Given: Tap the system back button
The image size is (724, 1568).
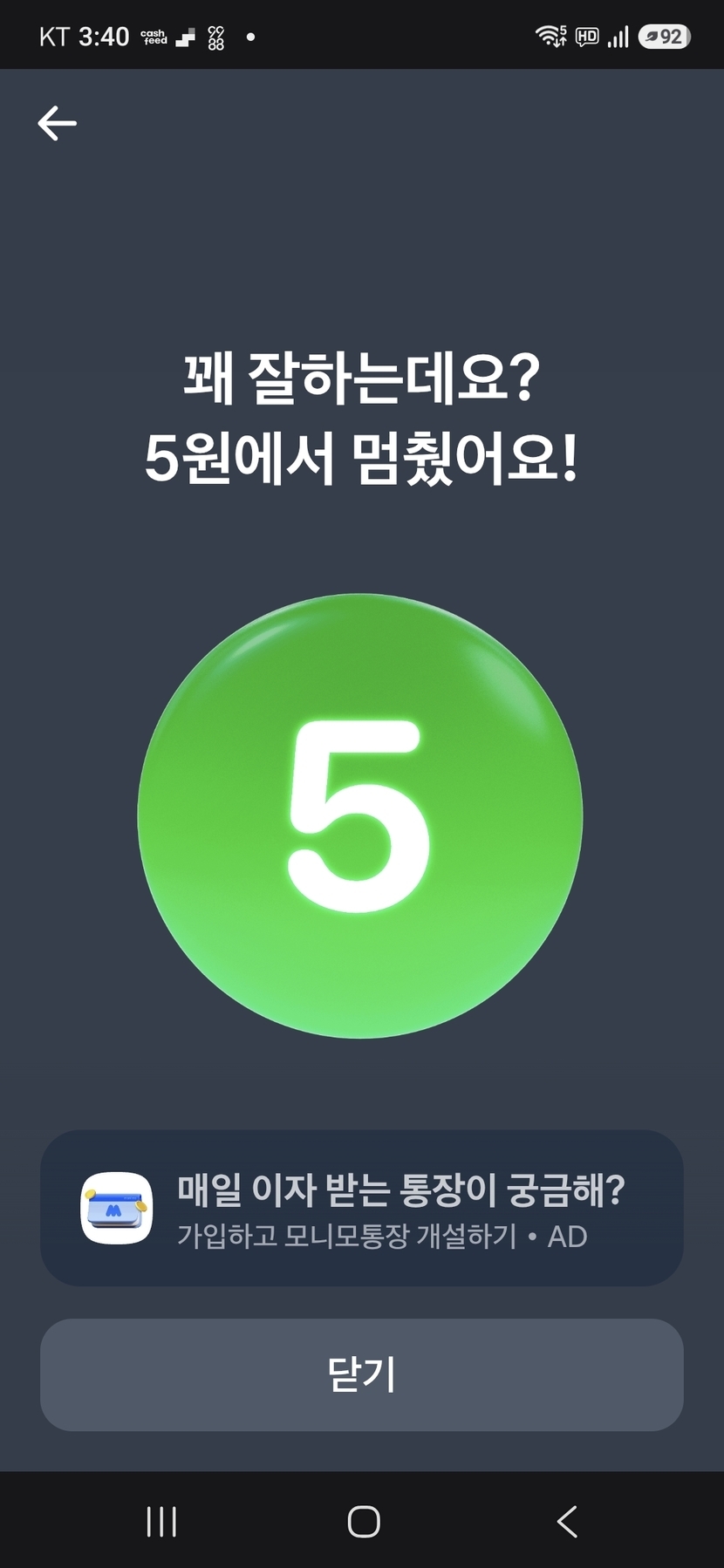Looking at the screenshot, I should pos(566,1522).
